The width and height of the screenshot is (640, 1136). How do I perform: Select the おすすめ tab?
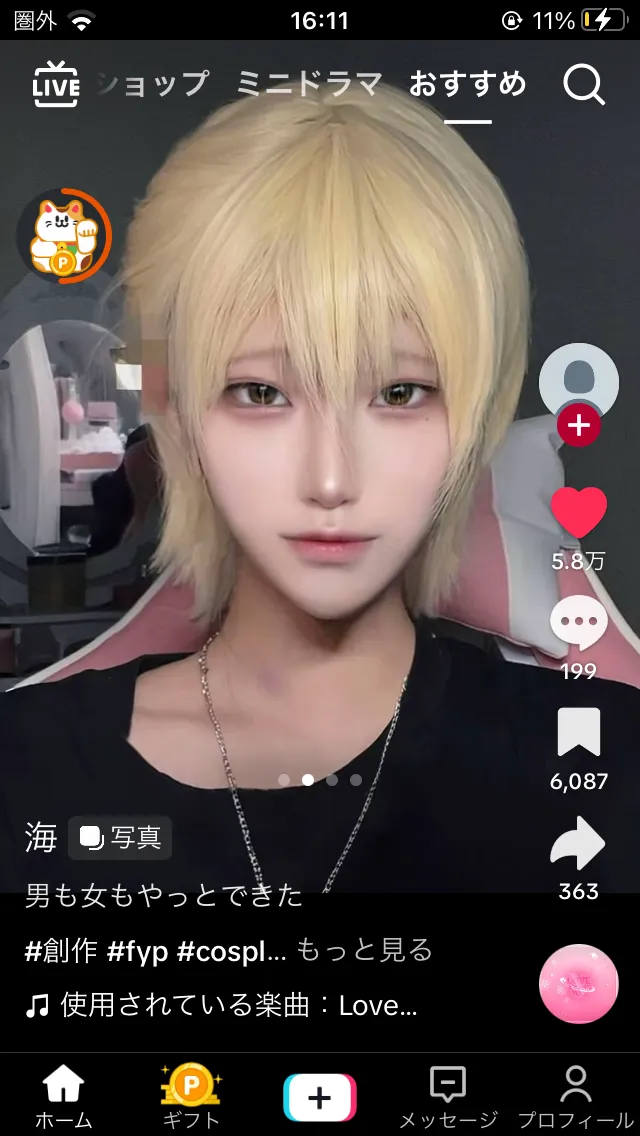[467, 85]
